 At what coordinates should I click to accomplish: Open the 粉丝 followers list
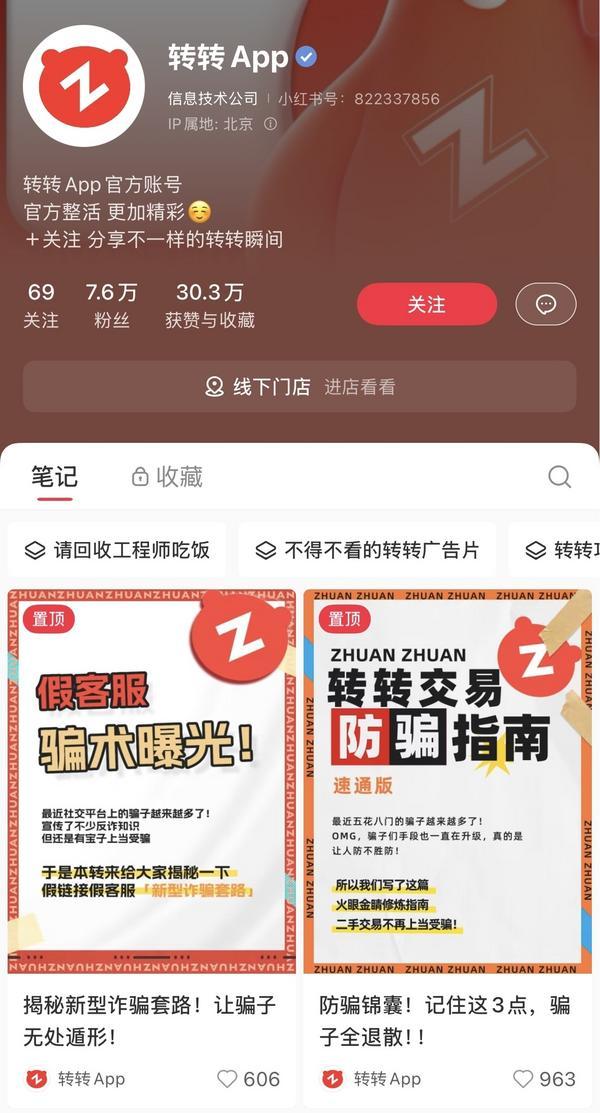[x=111, y=305]
